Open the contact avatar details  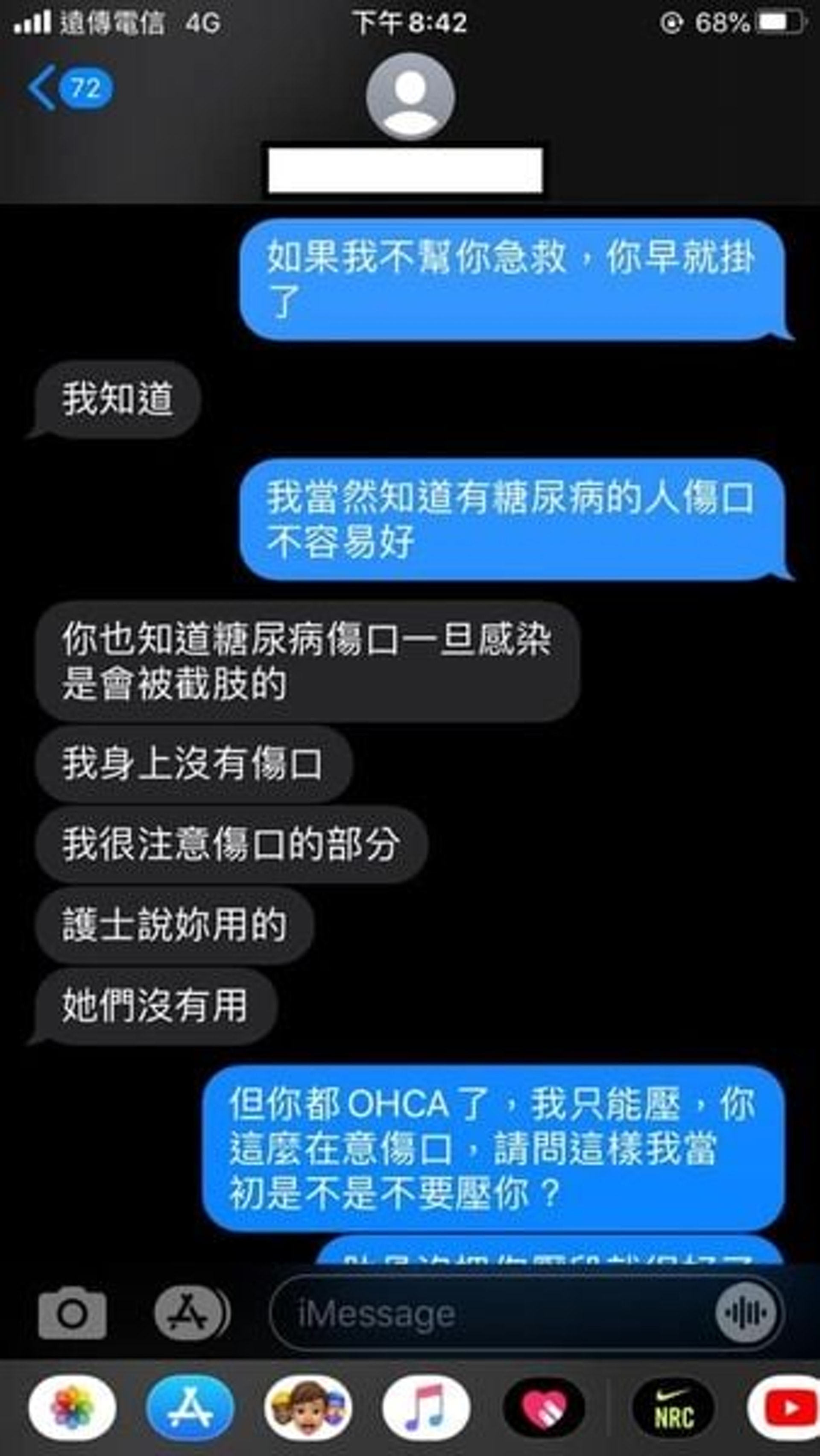tap(410, 96)
